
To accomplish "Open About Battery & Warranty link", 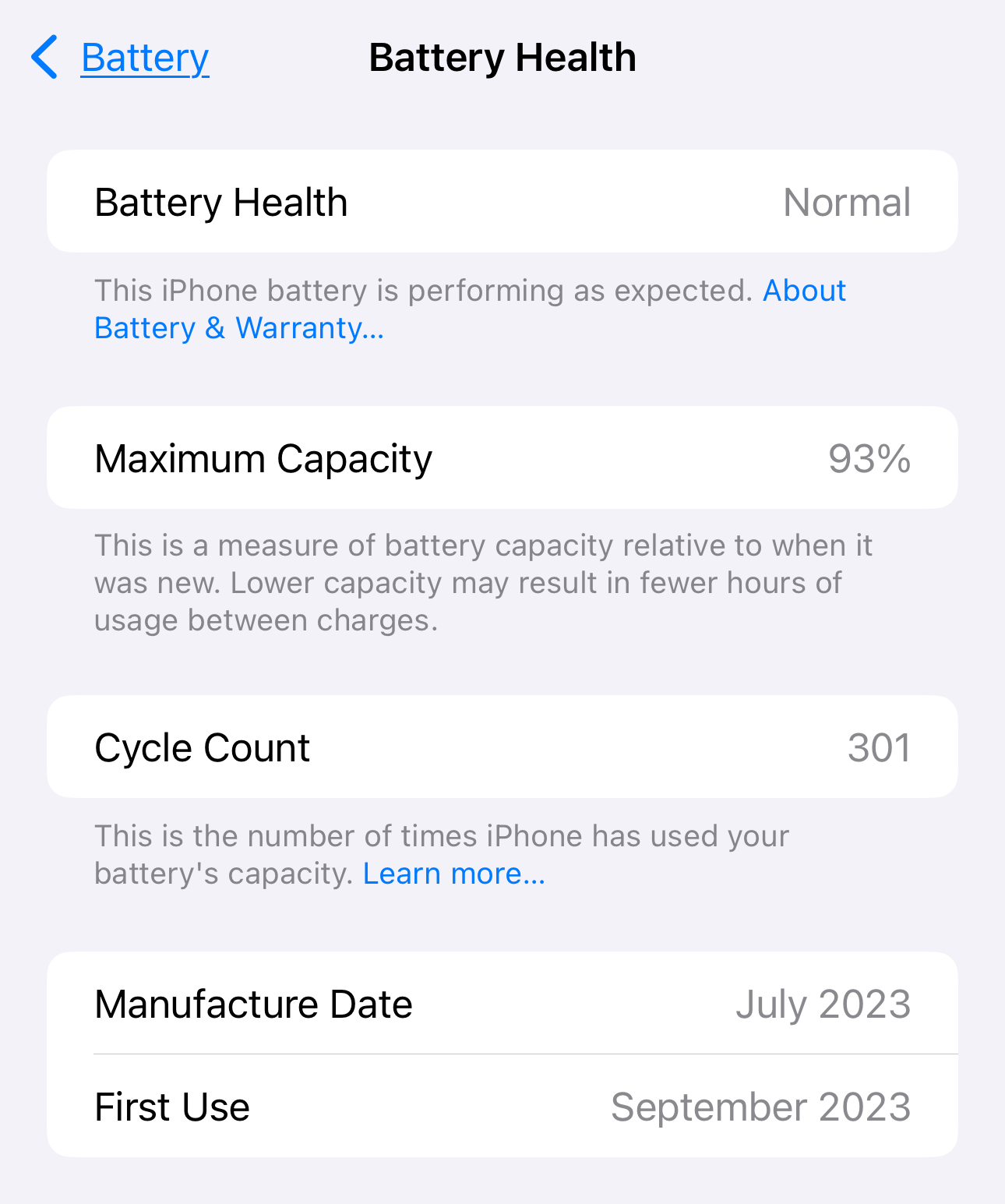I will [238, 328].
